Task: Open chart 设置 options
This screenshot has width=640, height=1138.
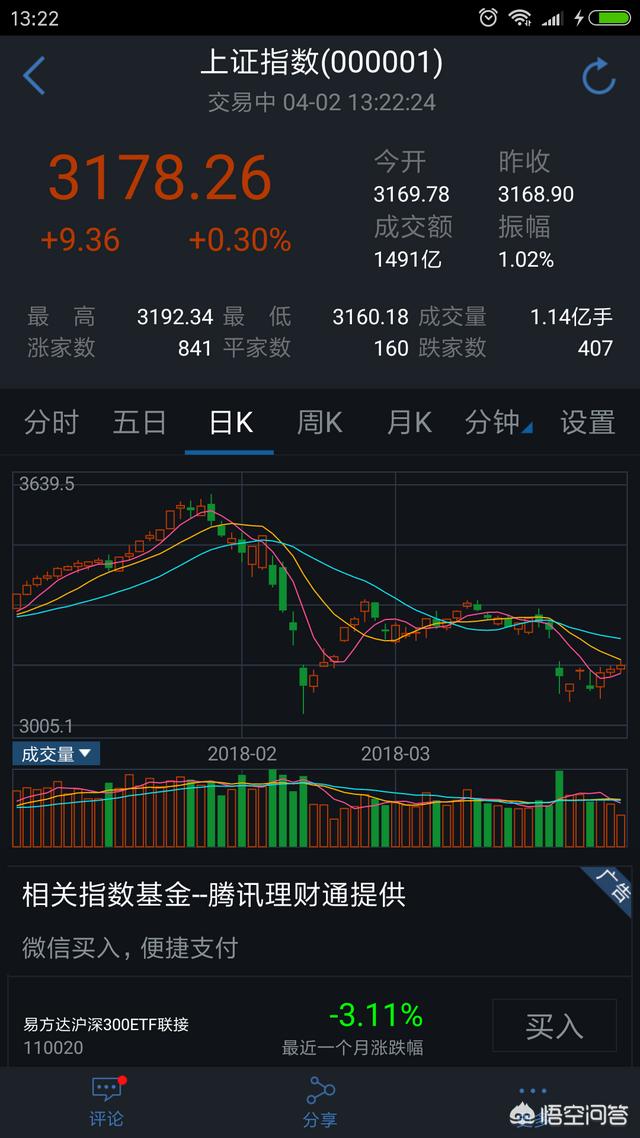Action: coord(587,423)
